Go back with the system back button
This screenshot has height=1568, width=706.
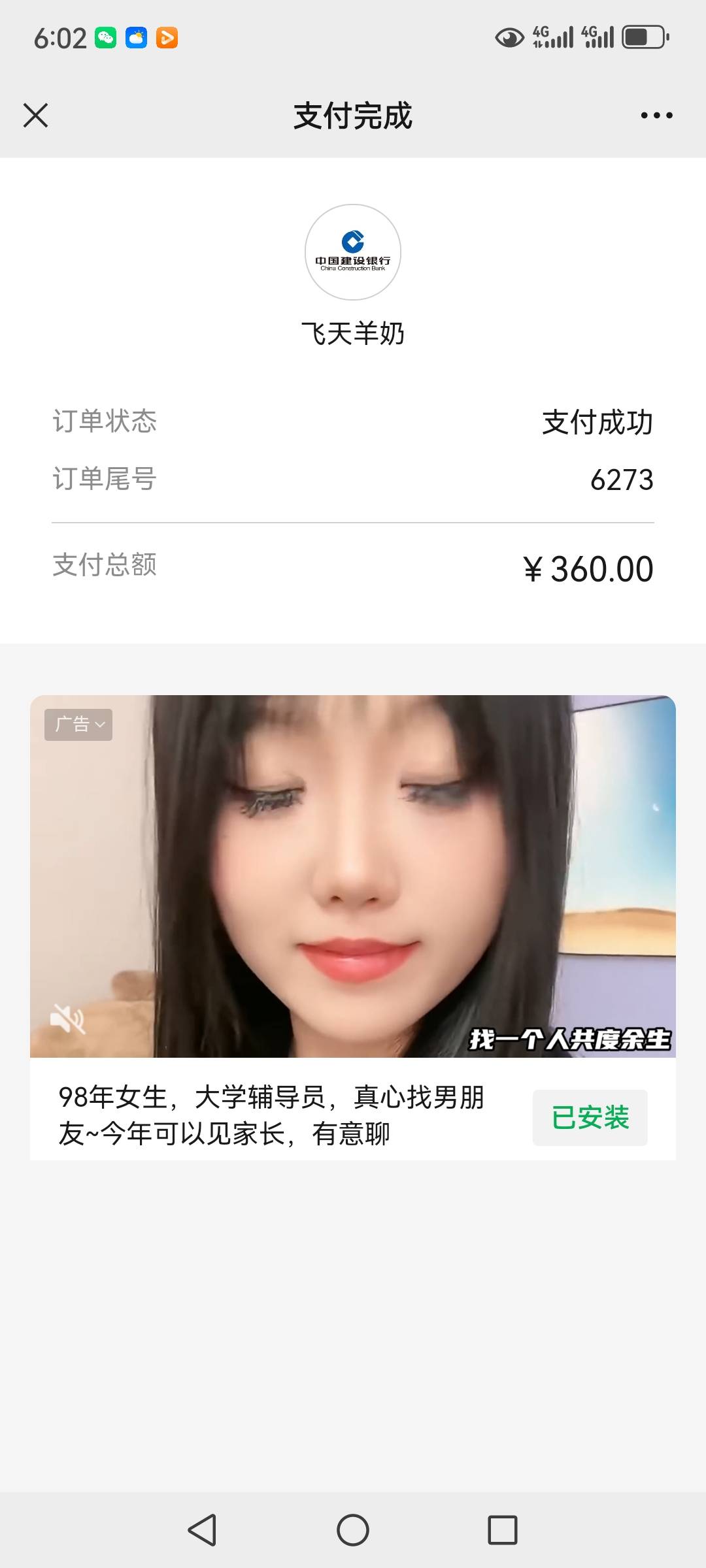(202, 1529)
